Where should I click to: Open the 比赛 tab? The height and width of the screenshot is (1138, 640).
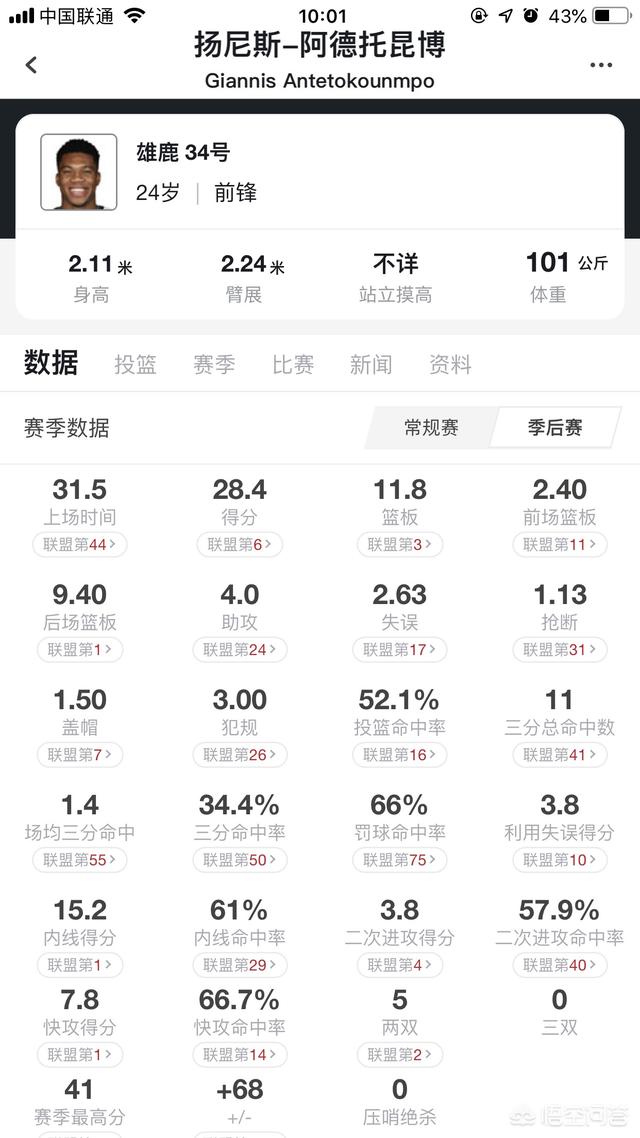[293, 365]
